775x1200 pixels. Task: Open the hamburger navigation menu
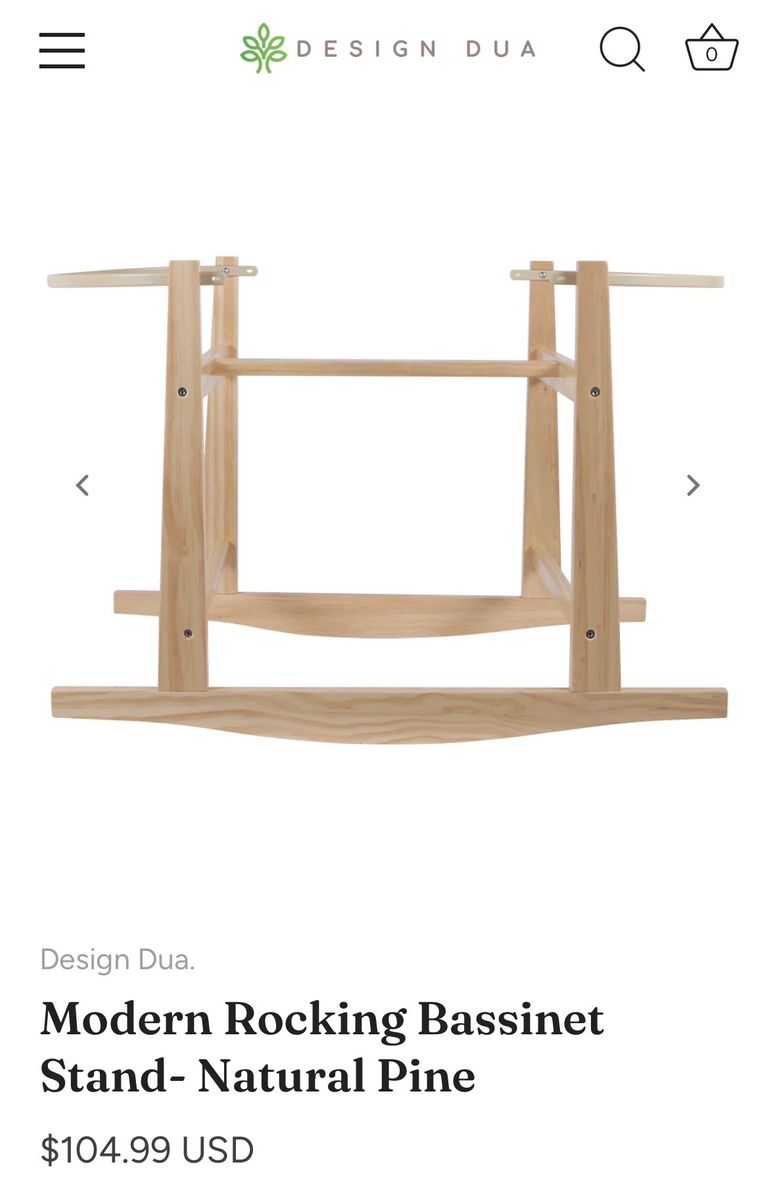tap(62, 50)
